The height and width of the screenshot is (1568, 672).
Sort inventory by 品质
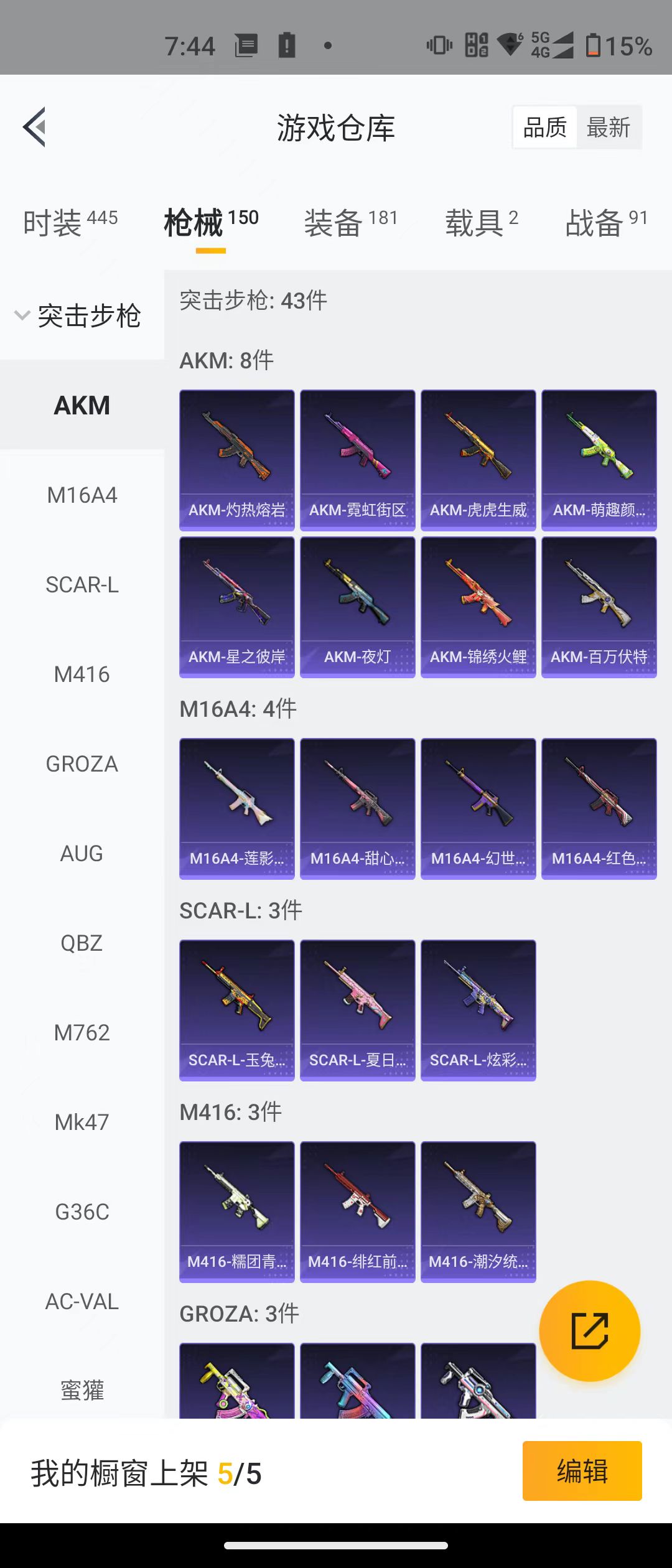(x=544, y=128)
